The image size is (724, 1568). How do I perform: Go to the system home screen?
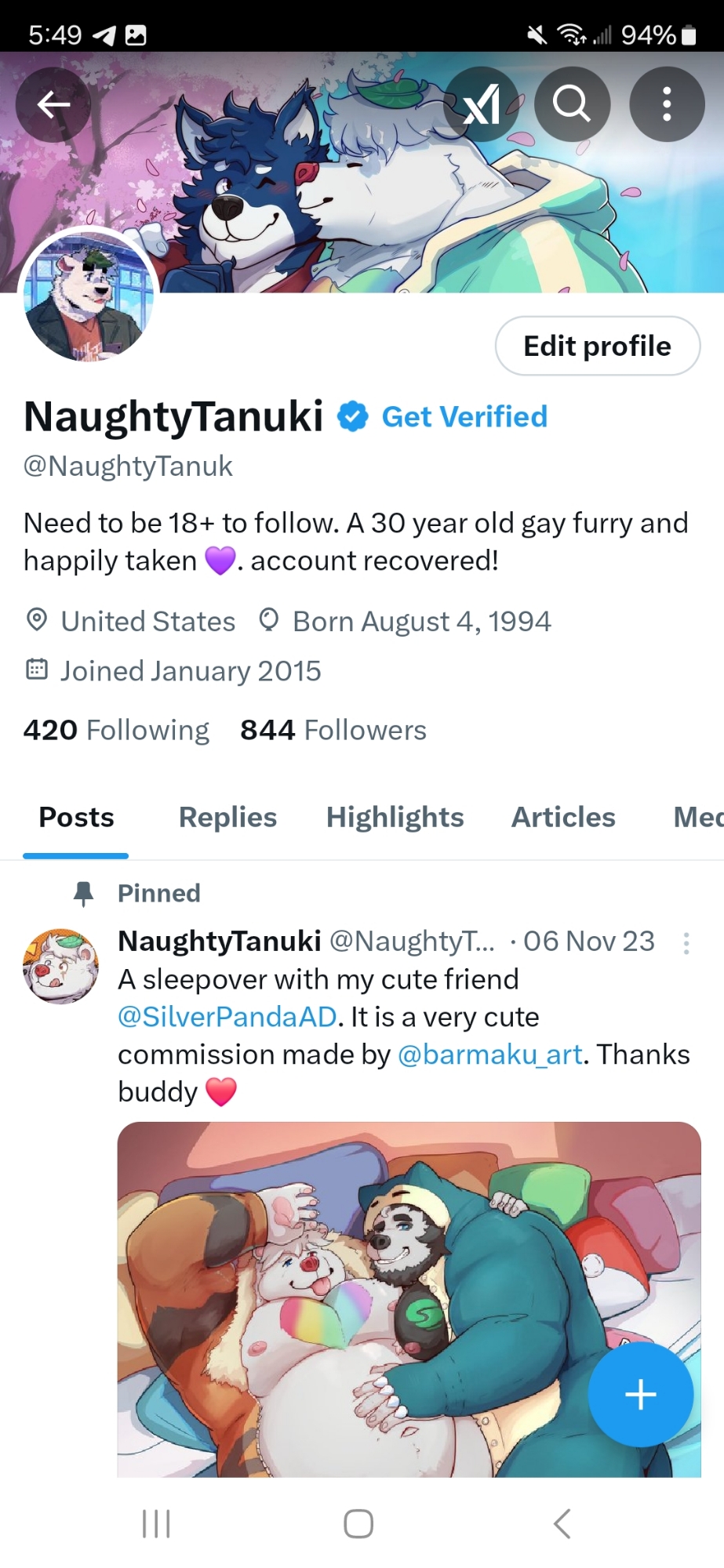point(358,1524)
